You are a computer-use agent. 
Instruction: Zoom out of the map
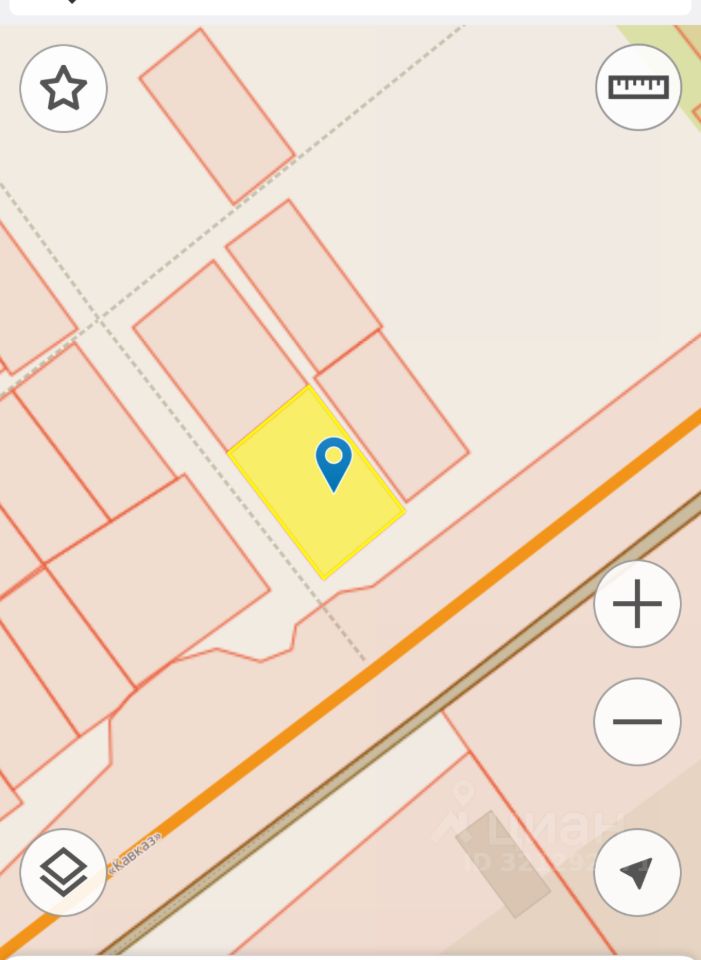[x=637, y=721]
